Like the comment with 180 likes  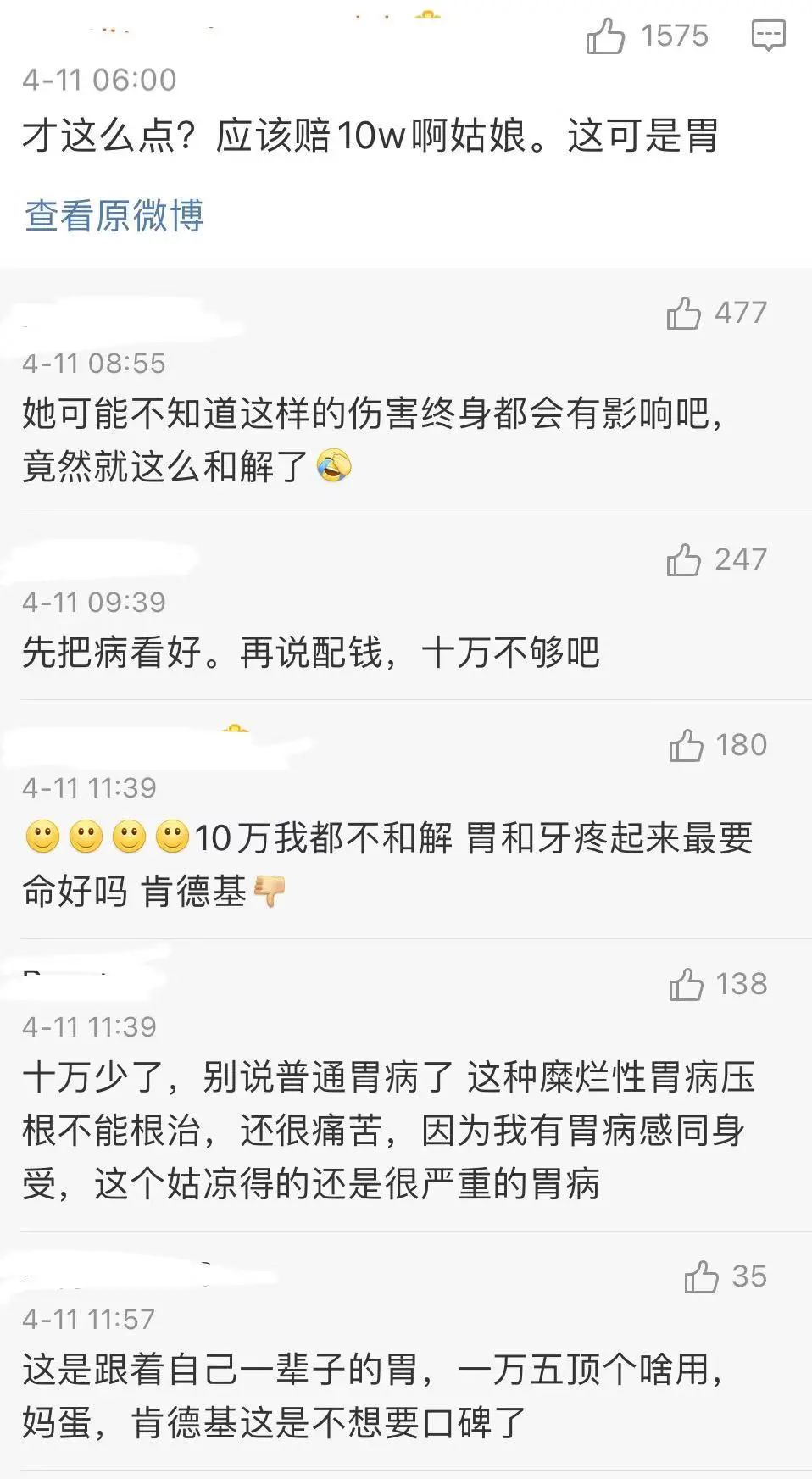[x=686, y=745]
